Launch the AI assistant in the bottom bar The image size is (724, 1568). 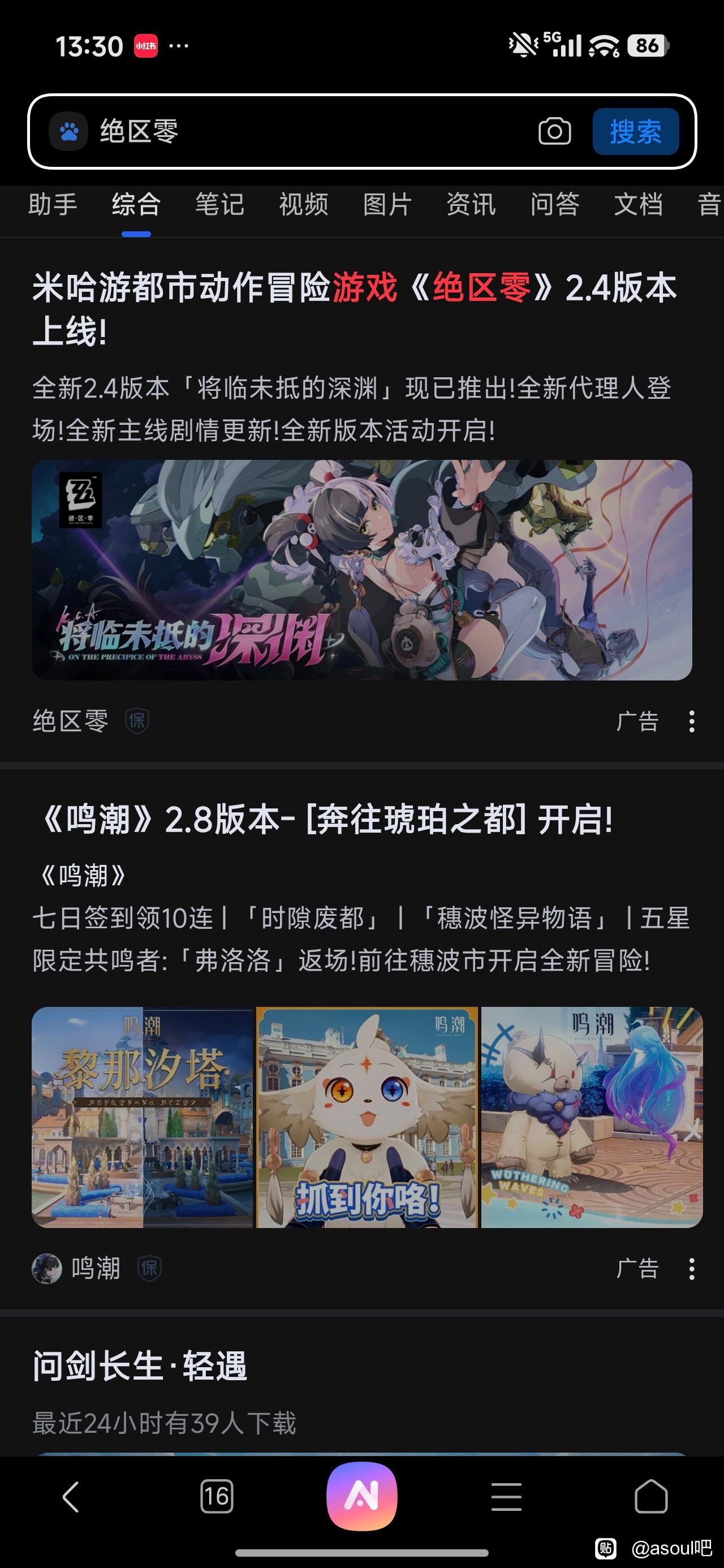[x=361, y=1497]
